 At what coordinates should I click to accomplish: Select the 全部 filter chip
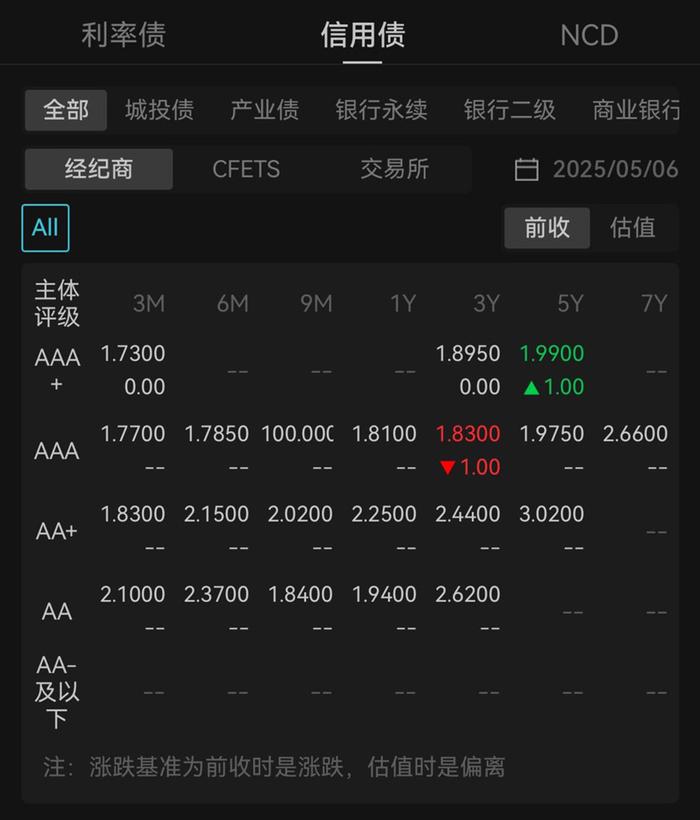[x=65, y=110]
